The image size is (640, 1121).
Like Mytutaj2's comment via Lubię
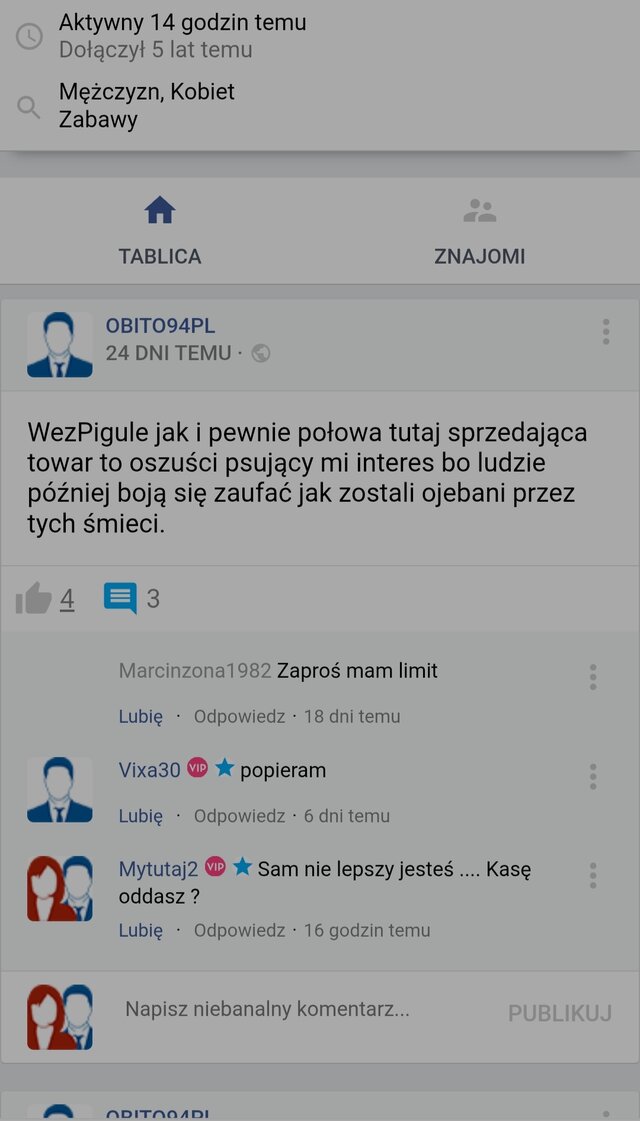coord(141,930)
